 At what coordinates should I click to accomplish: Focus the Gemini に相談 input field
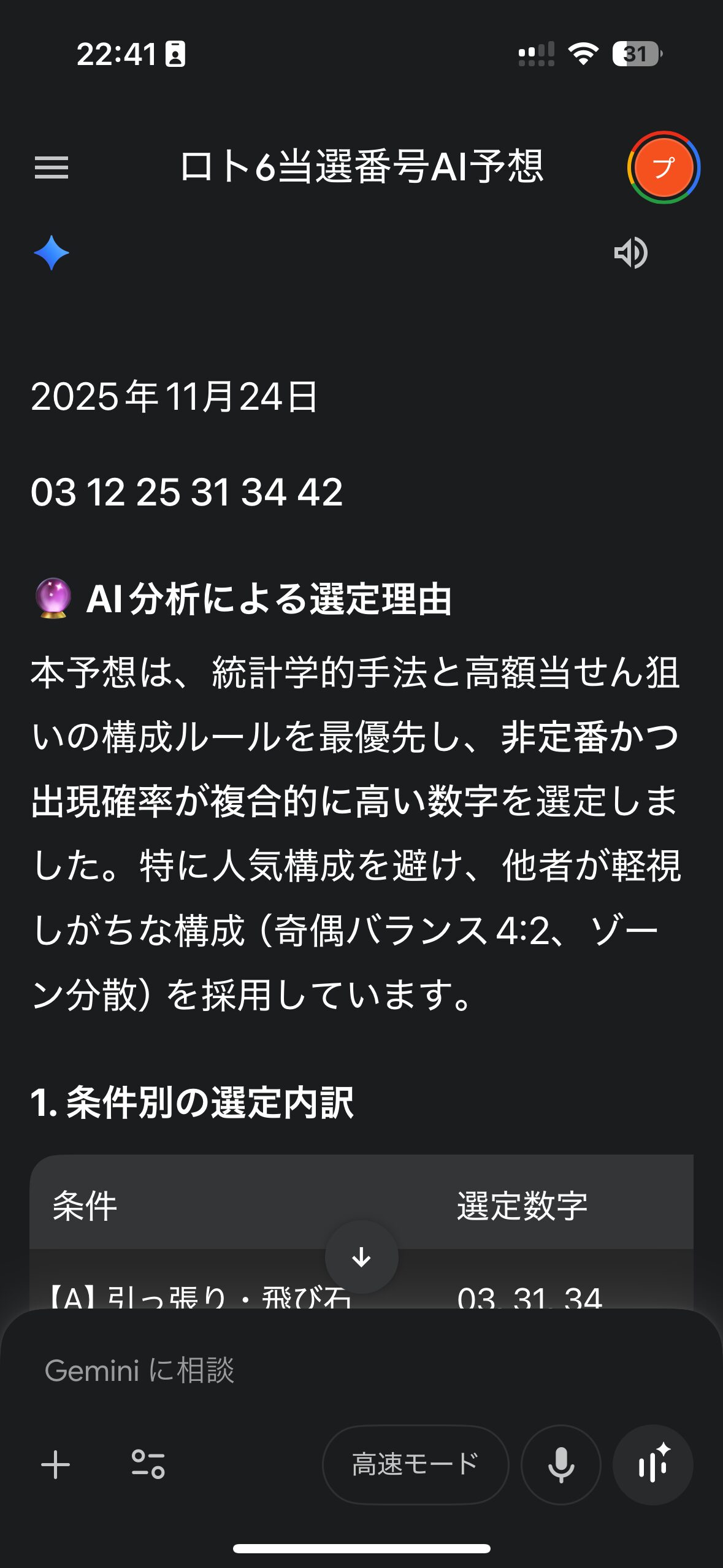307,1370
